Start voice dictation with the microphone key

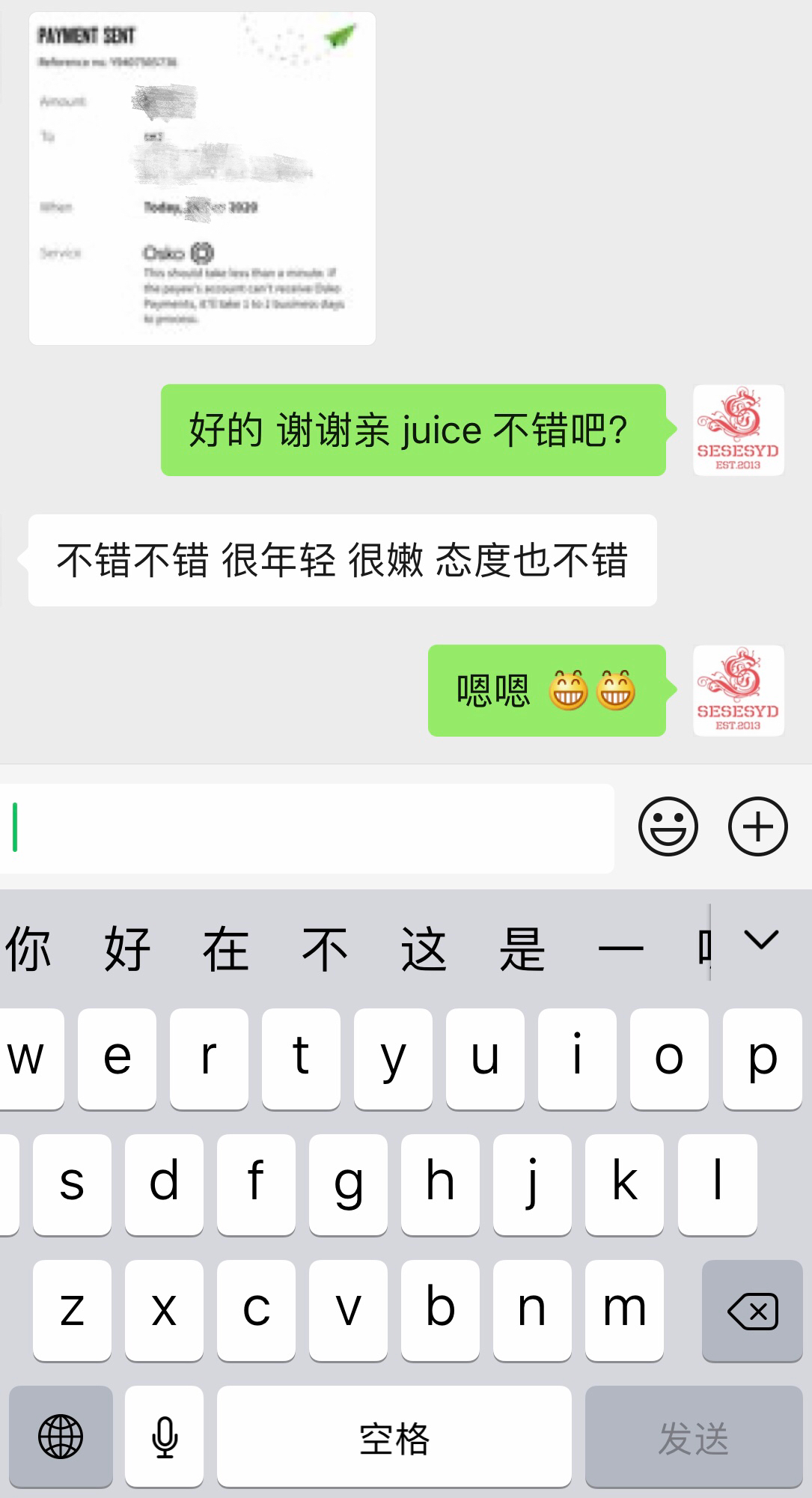[164, 1436]
